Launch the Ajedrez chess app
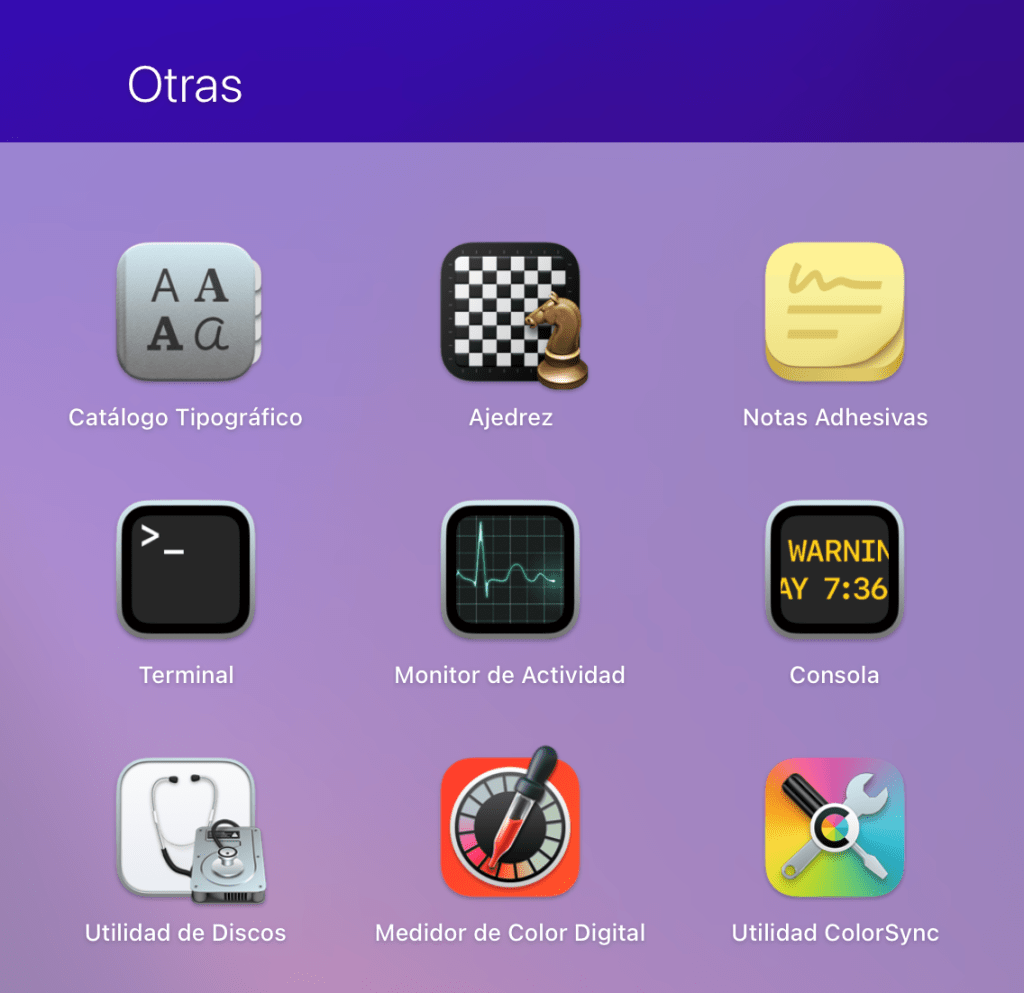Image resolution: width=1024 pixels, height=993 pixels. click(511, 313)
